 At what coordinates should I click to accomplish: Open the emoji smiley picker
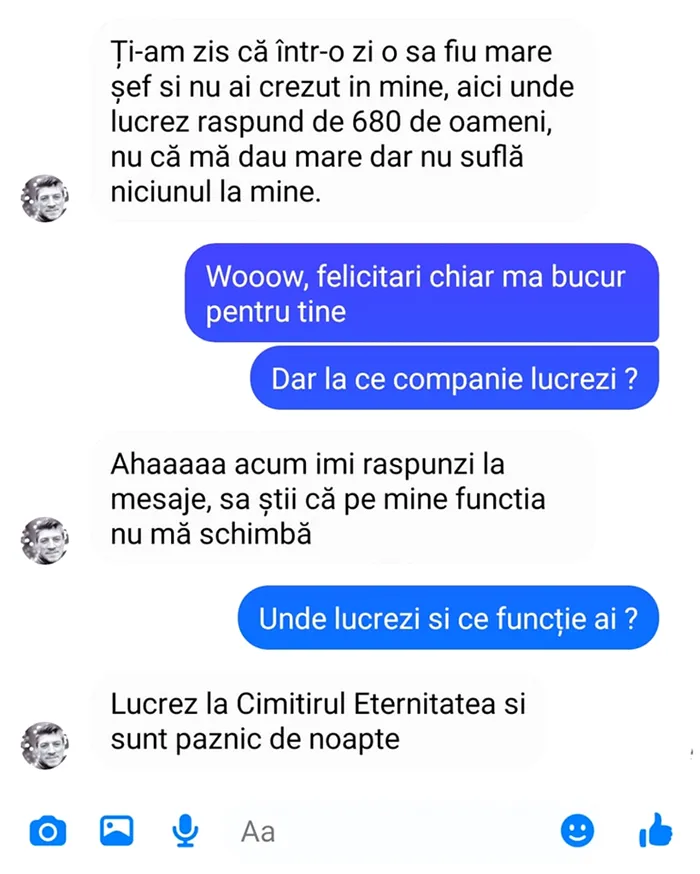[577, 829]
